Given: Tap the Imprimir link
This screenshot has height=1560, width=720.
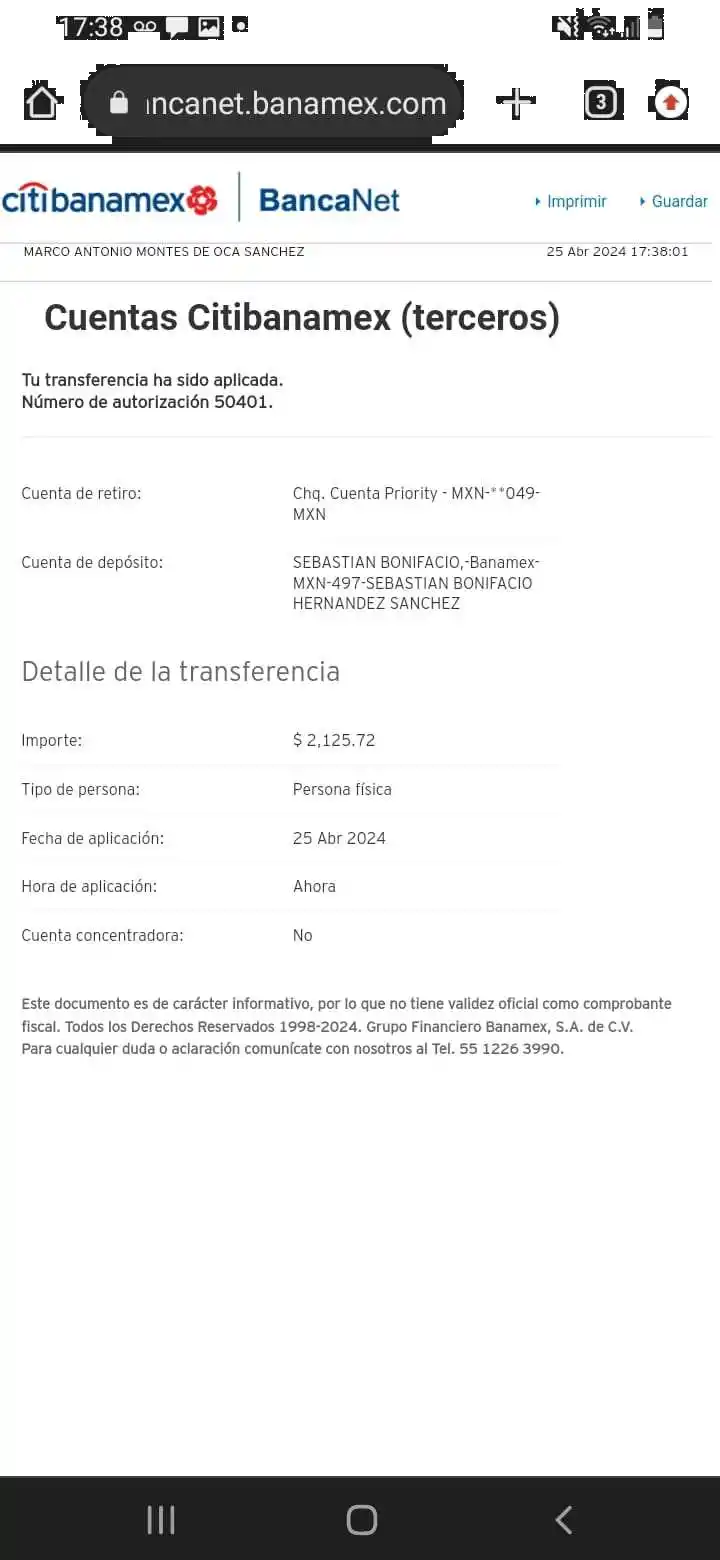Looking at the screenshot, I should point(571,201).
